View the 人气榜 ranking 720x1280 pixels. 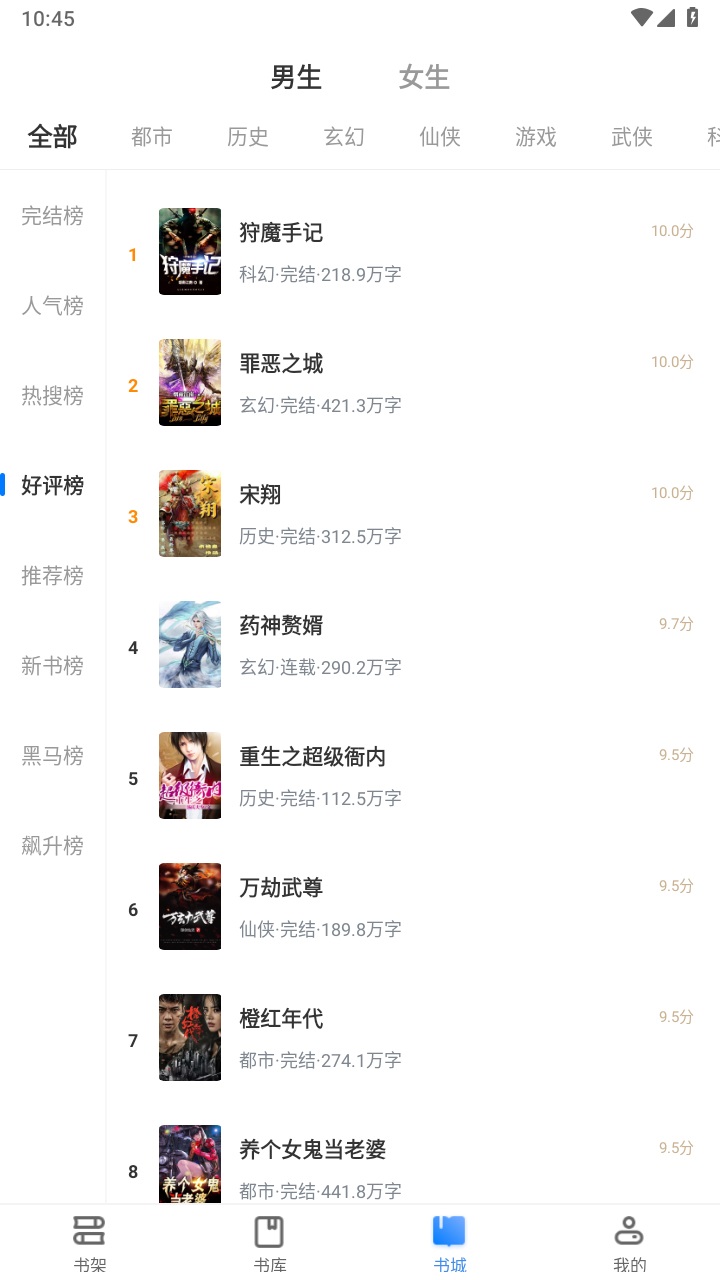coord(52,306)
